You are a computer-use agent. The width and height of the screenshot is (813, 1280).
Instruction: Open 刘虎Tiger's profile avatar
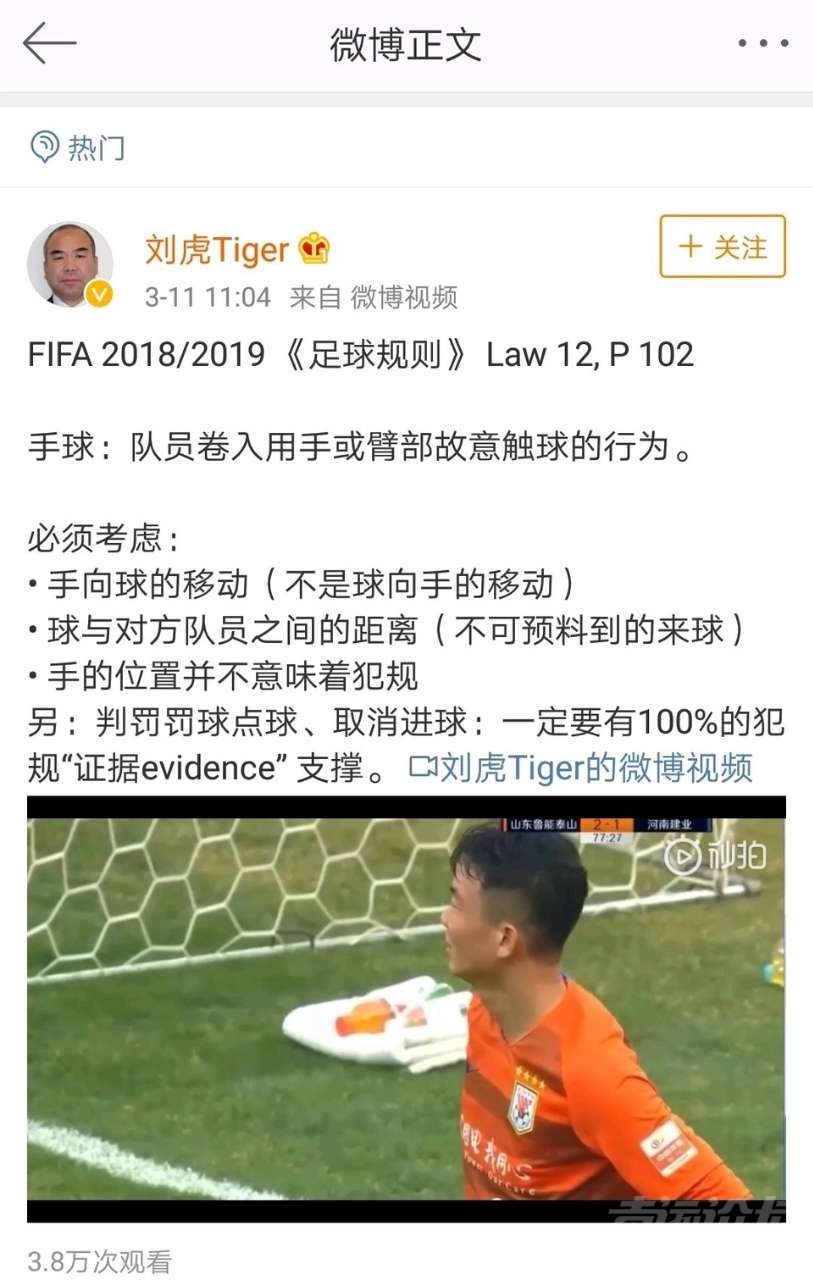pyautogui.click(x=70, y=264)
